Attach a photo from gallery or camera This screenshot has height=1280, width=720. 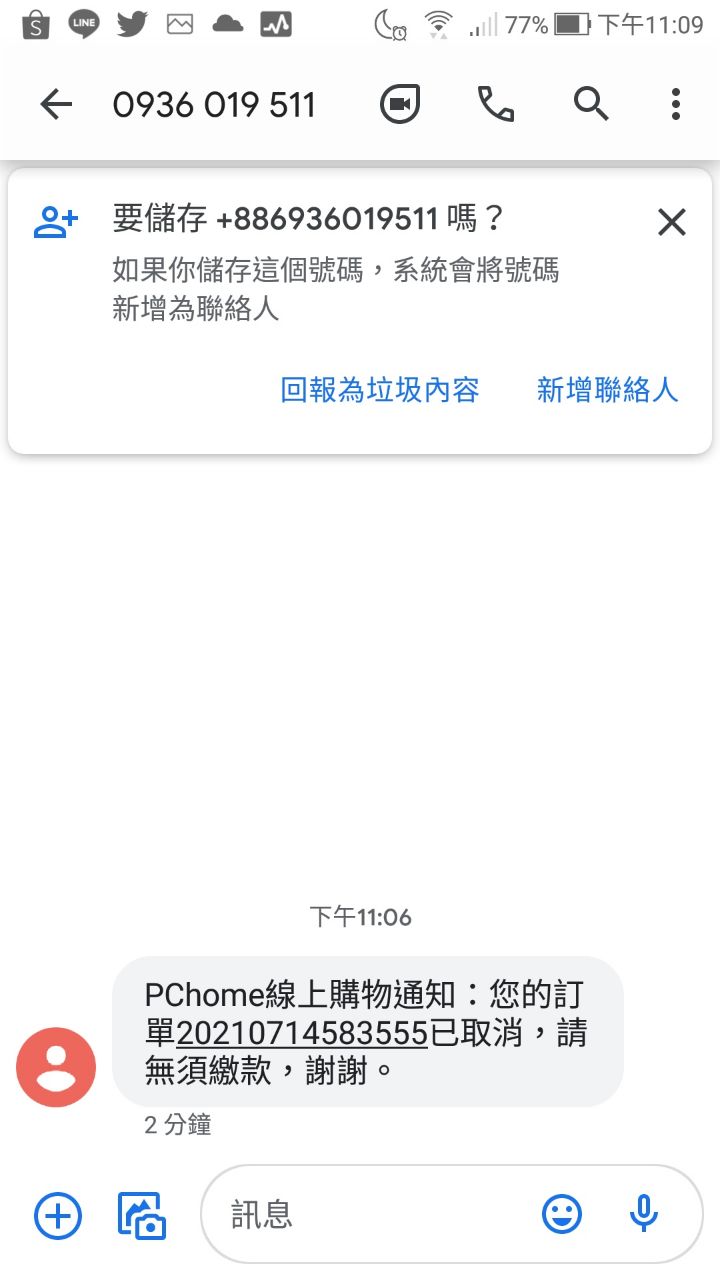click(x=141, y=1215)
